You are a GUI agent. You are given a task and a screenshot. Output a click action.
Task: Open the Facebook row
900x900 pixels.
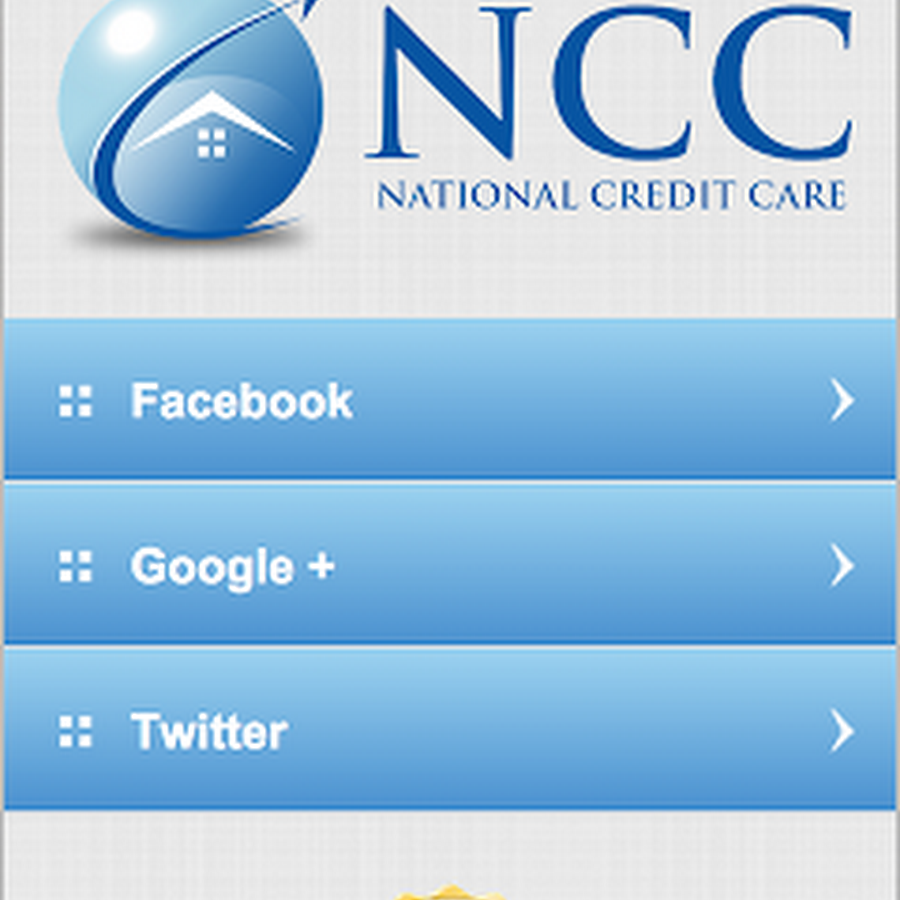click(x=450, y=401)
